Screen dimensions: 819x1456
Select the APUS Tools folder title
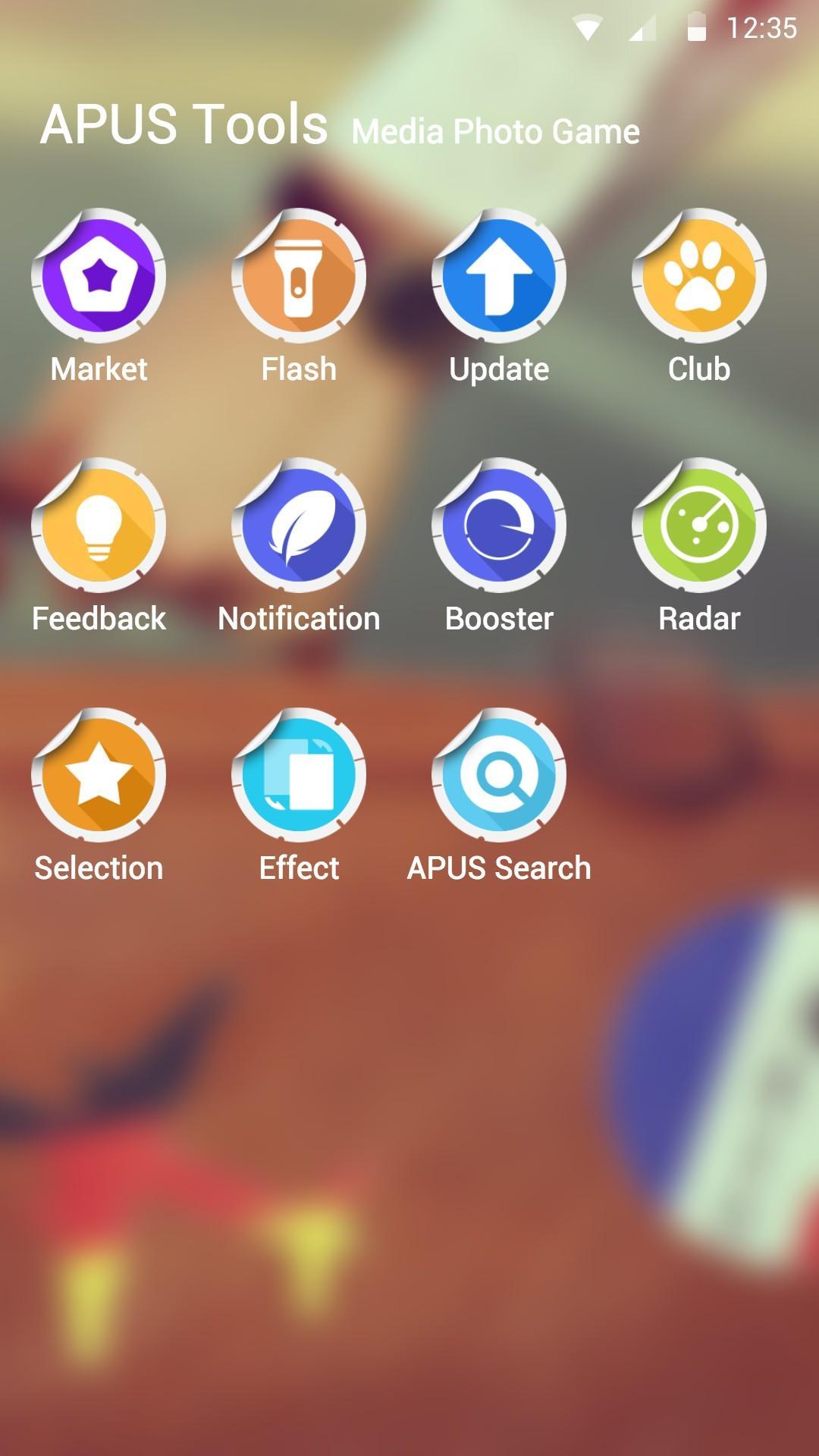click(x=184, y=124)
